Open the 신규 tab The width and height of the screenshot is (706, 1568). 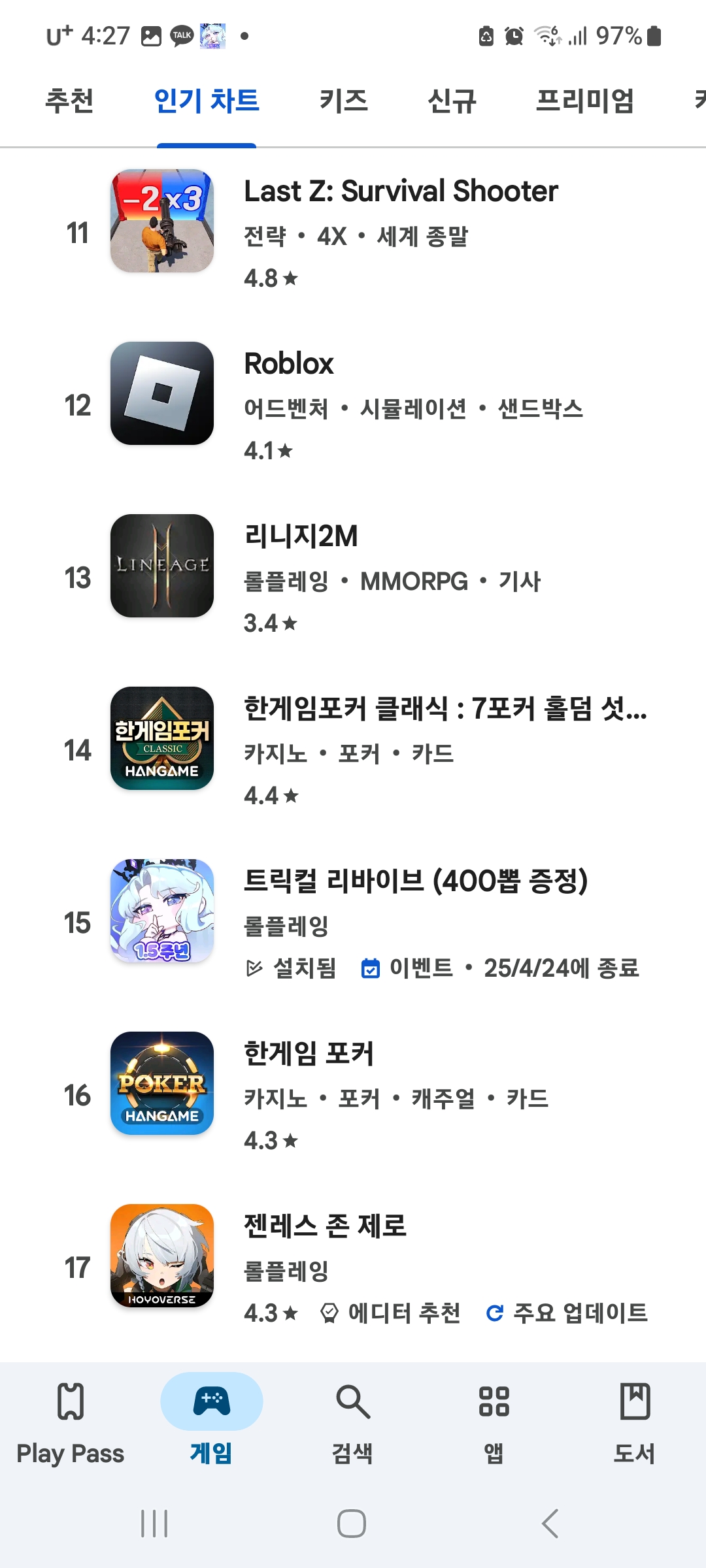(x=452, y=101)
